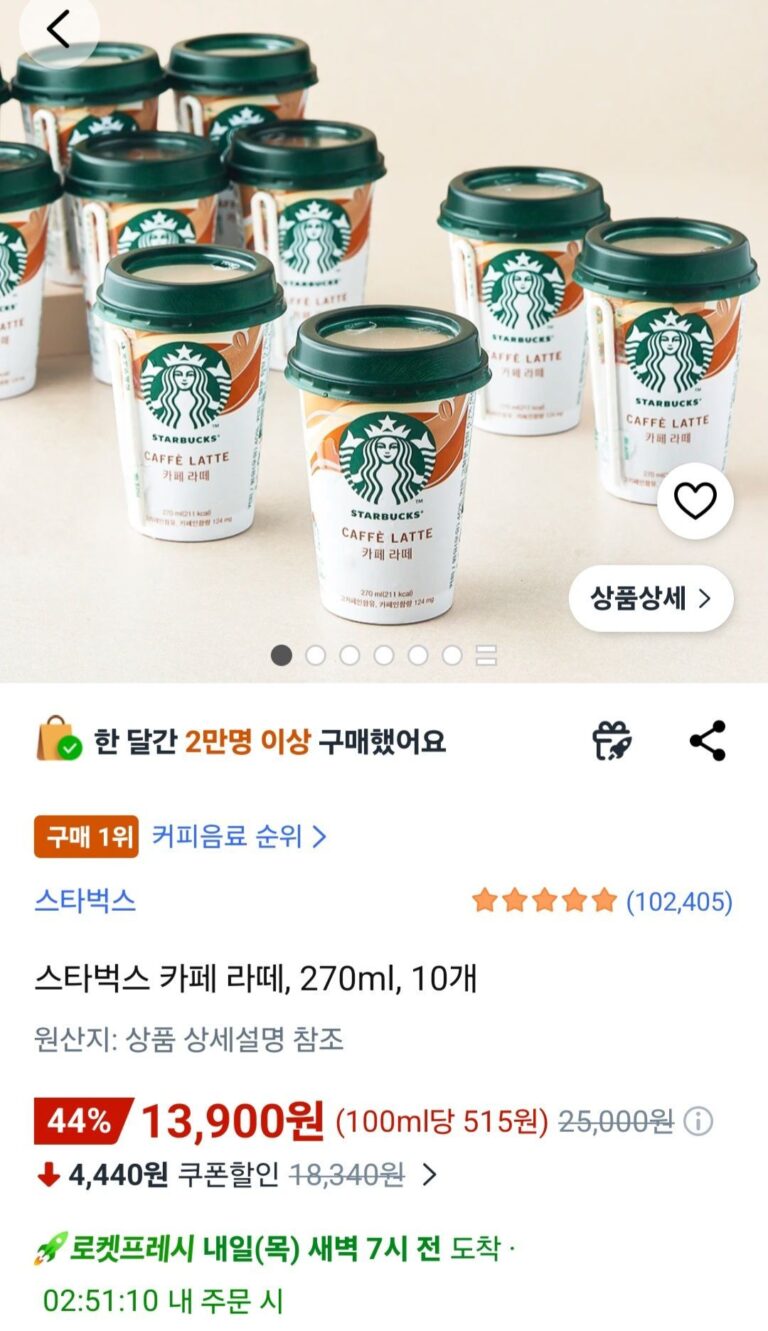Show price info icon next to 25,000원
The width and height of the screenshot is (768, 1331).
tap(698, 1121)
